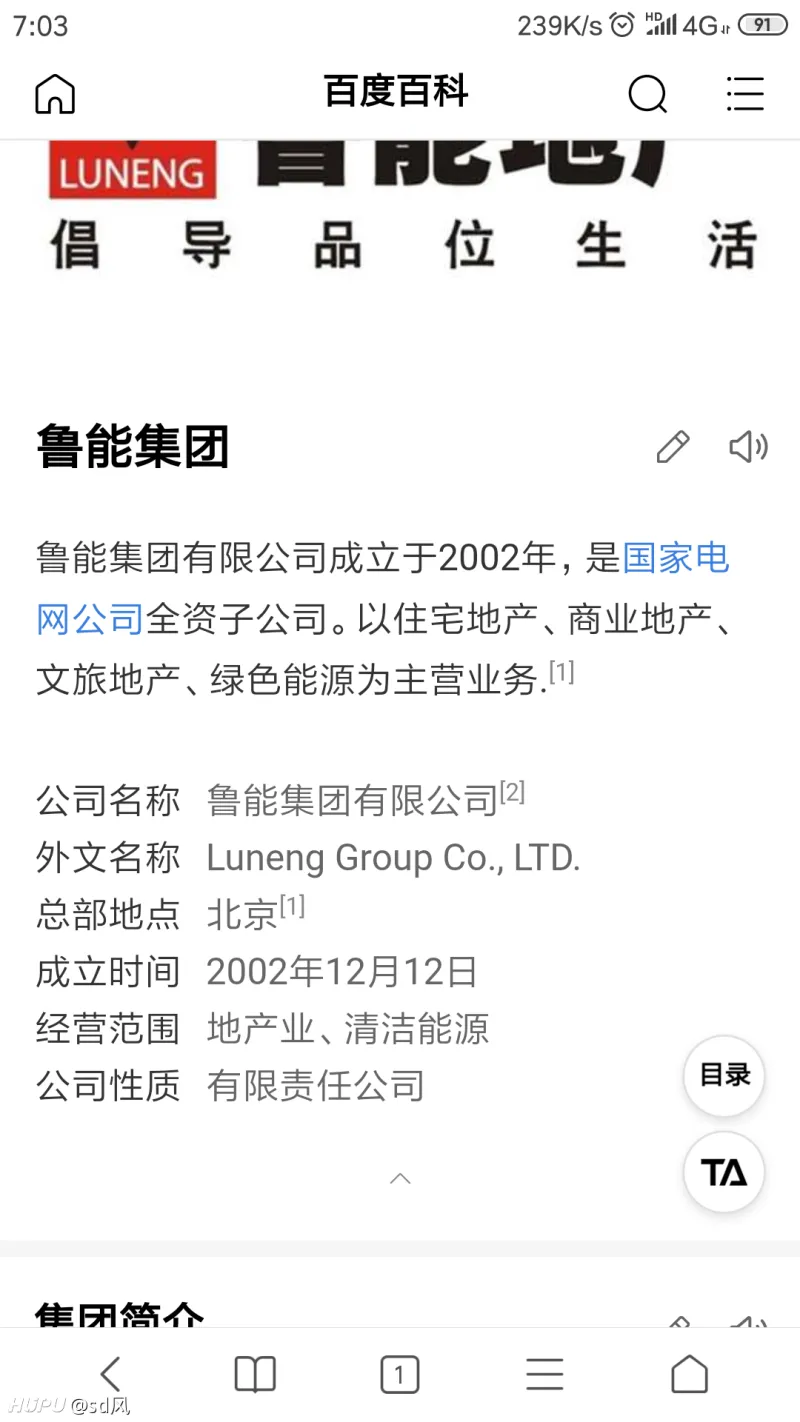Screen dimensions: 800x1422
Task: Open the 国家电网公司 link
Action: 382,588
